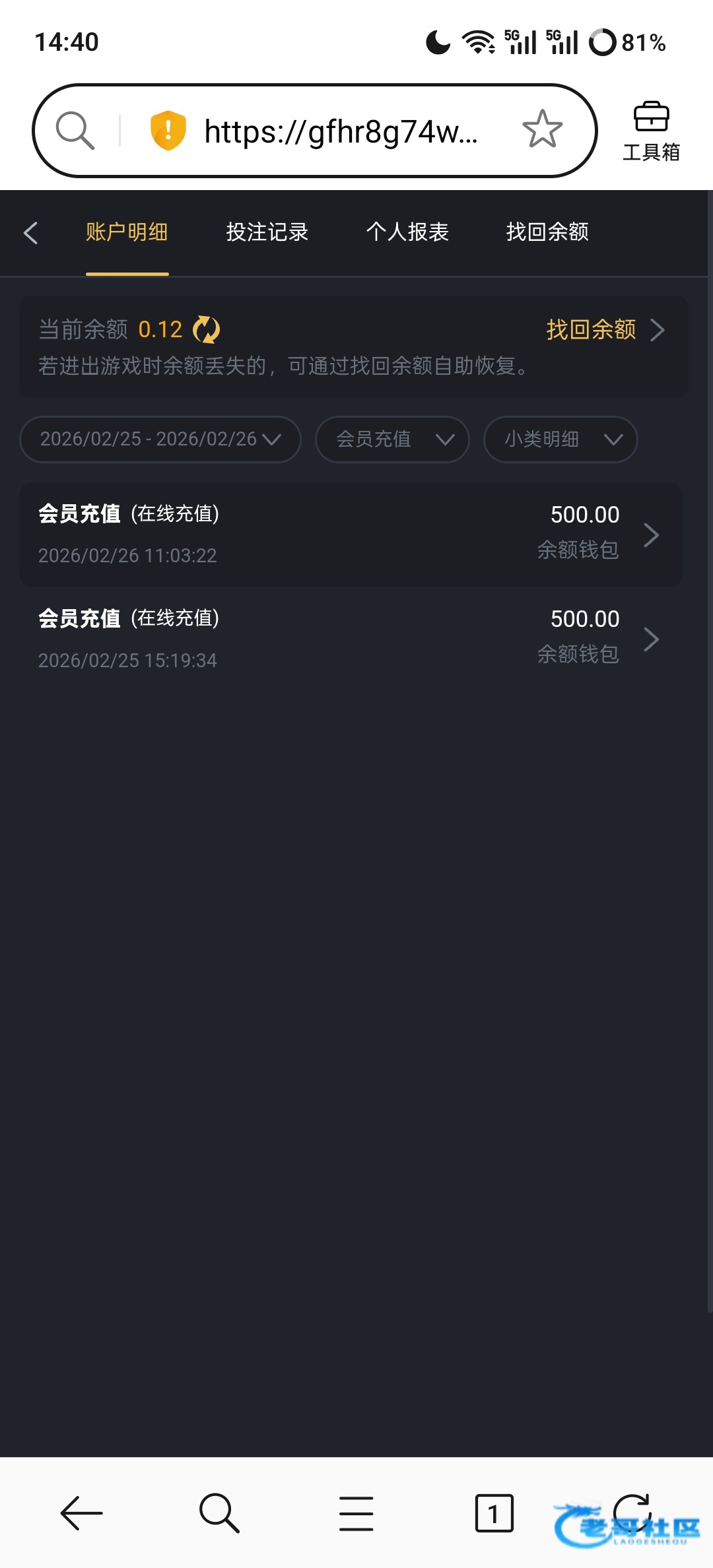Open the 找回余额 link with chevron
713x1568 pixels.
pyautogui.click(x=605, y=329)
